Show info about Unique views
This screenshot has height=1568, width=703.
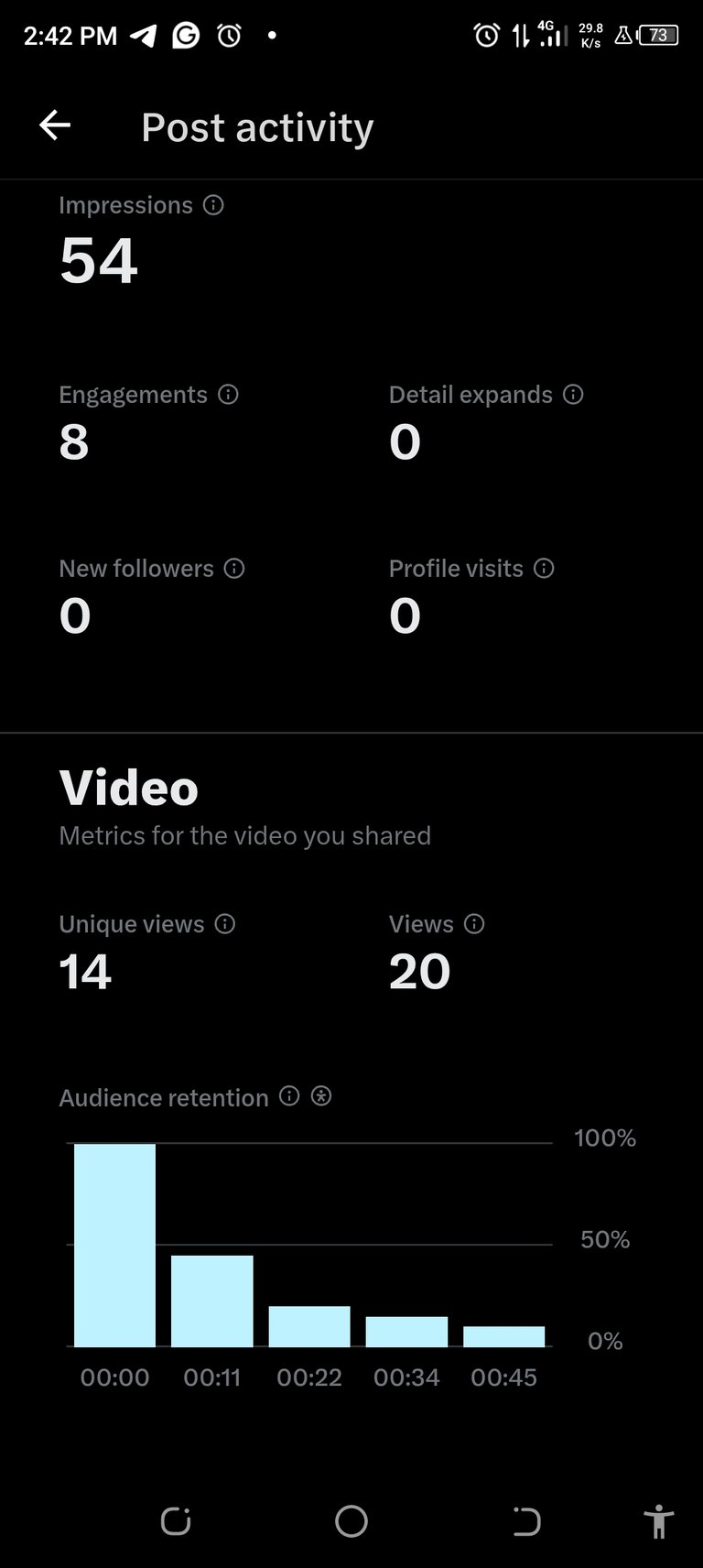click(225, 924)
